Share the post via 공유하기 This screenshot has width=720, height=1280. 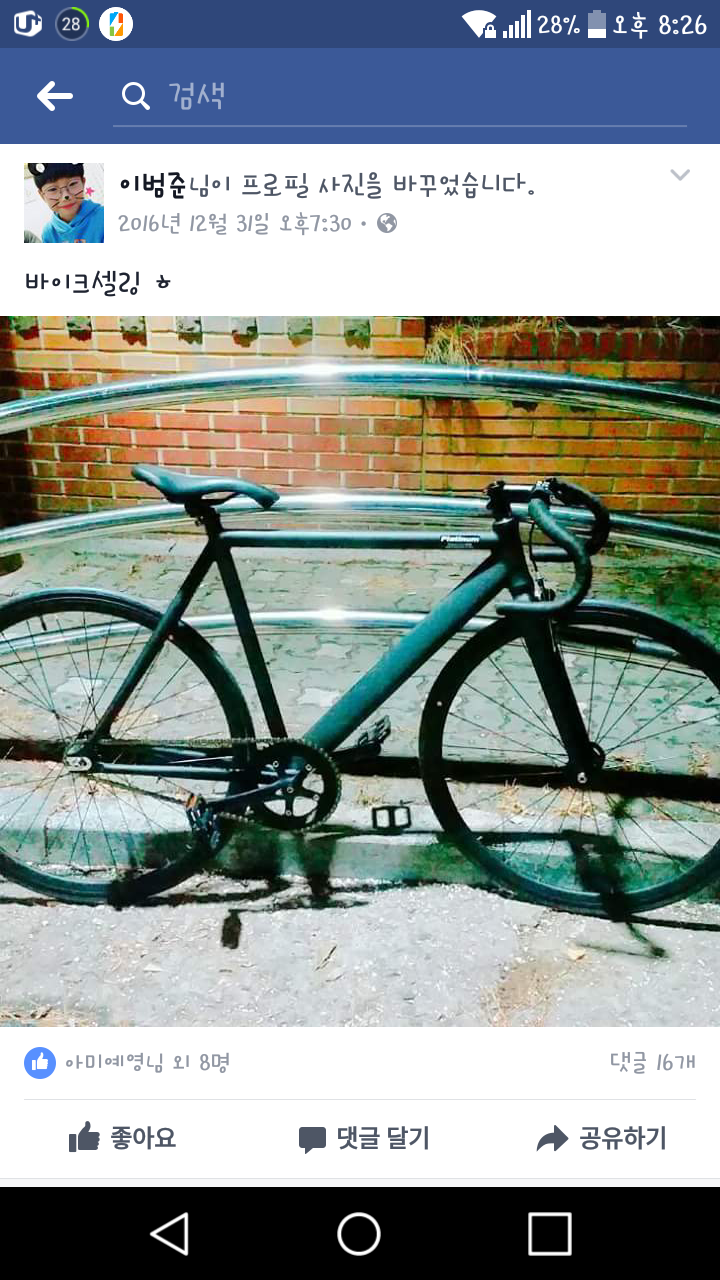pyautogui.click(x=602, y=1138)
